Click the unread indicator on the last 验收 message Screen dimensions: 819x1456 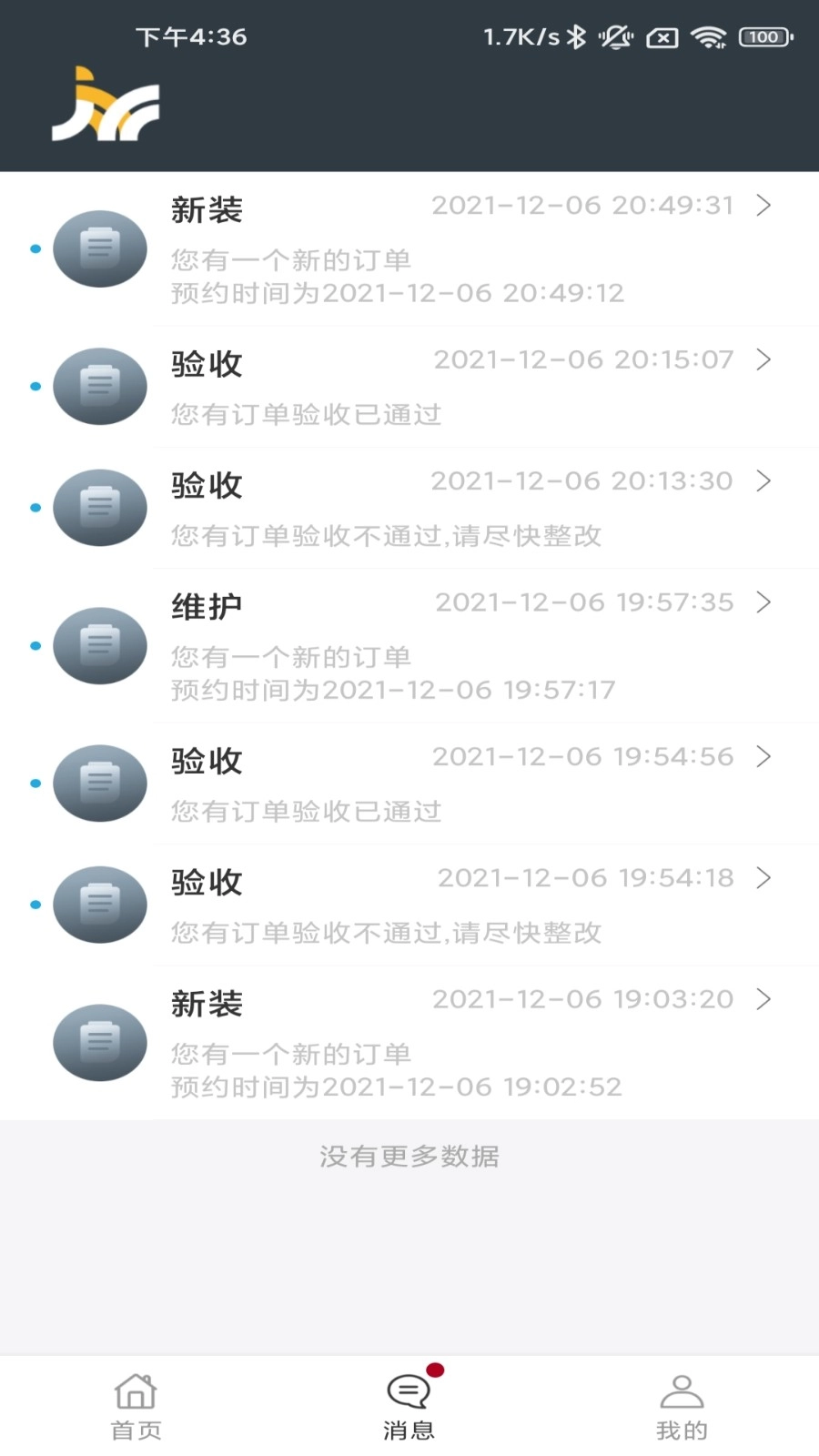coord(34,905)
